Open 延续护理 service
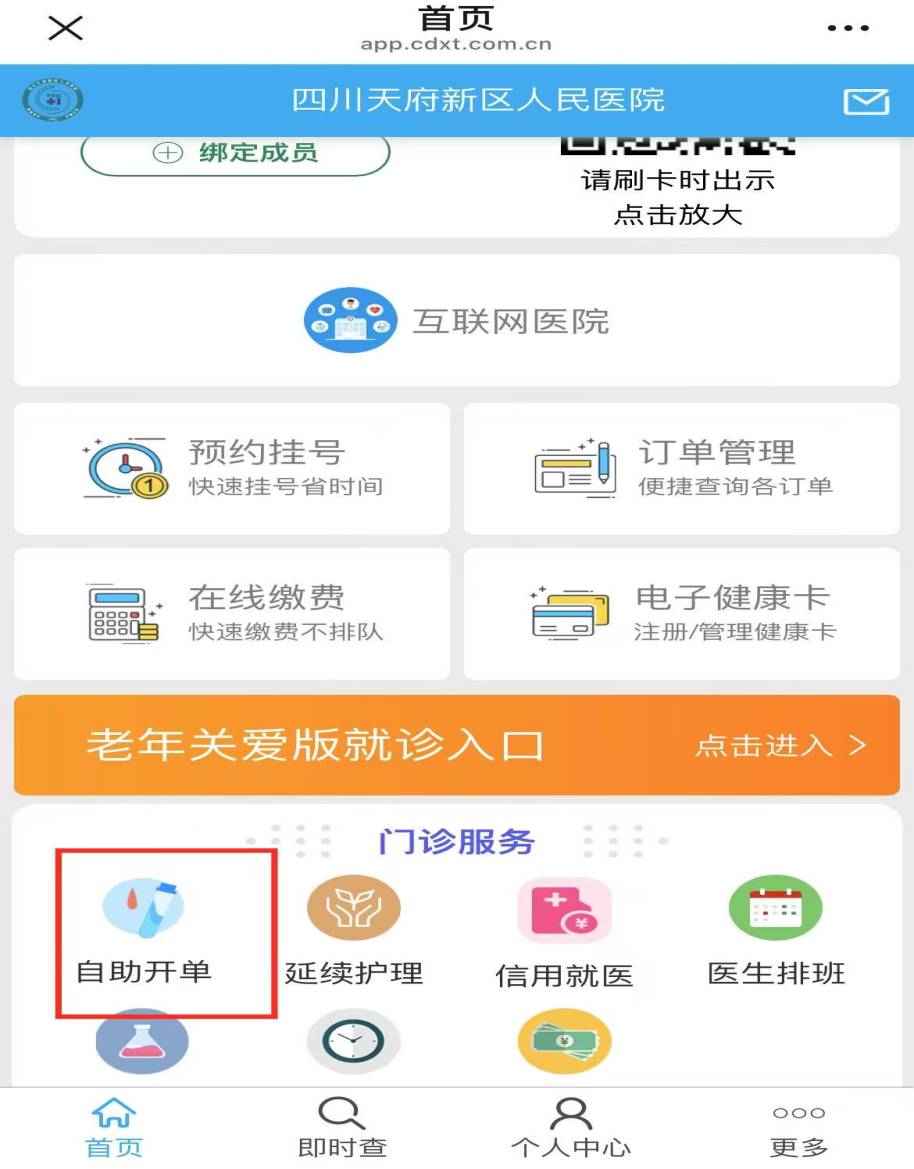914x1169 pixels. [354, 932]
